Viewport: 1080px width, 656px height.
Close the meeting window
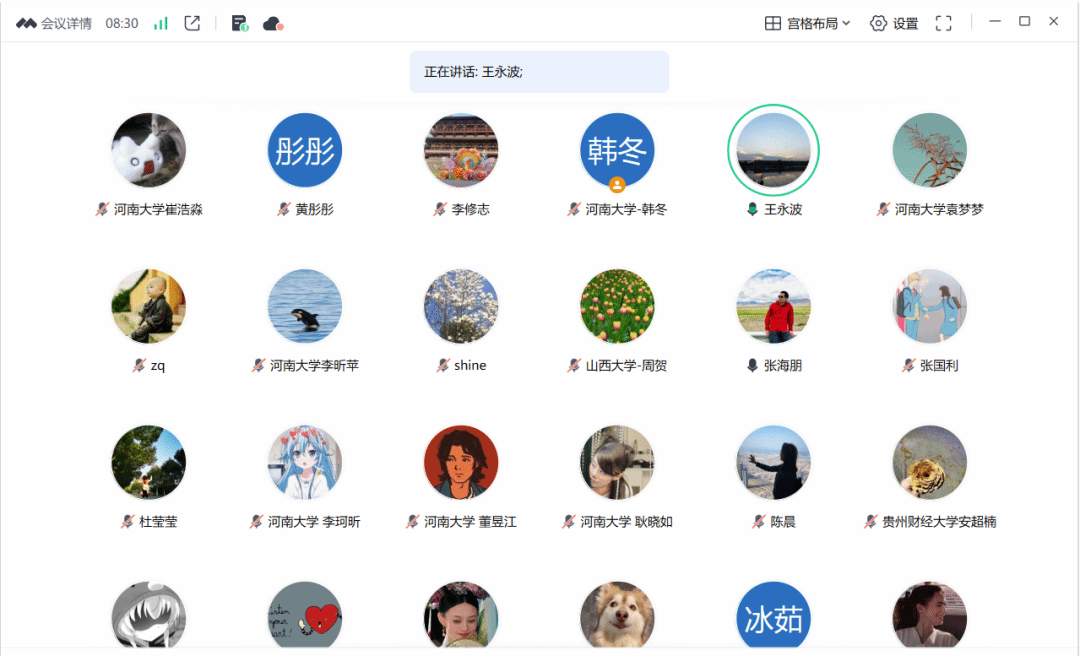click(1053, 21)
